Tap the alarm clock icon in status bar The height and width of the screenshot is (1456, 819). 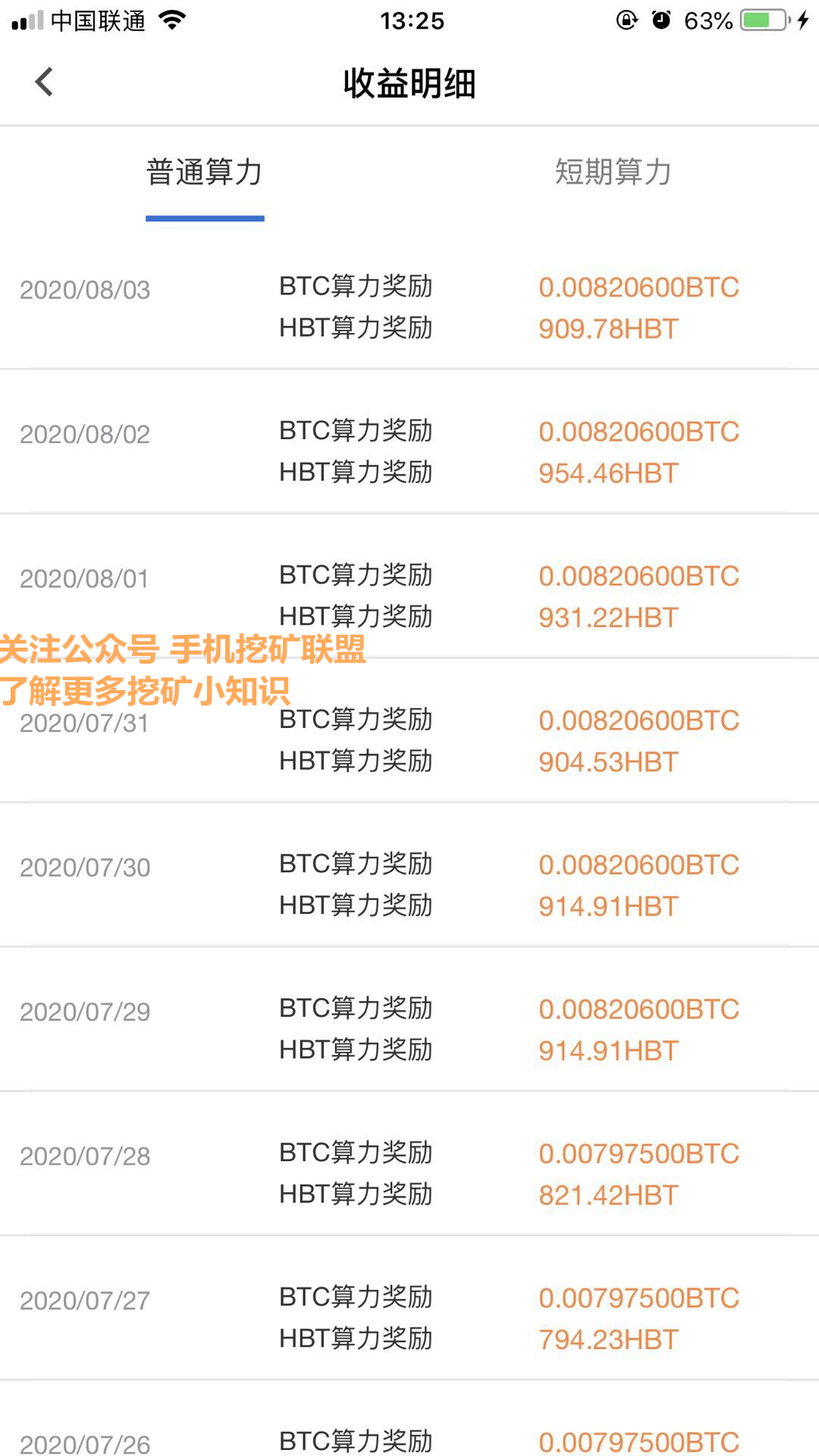(661, 21)
